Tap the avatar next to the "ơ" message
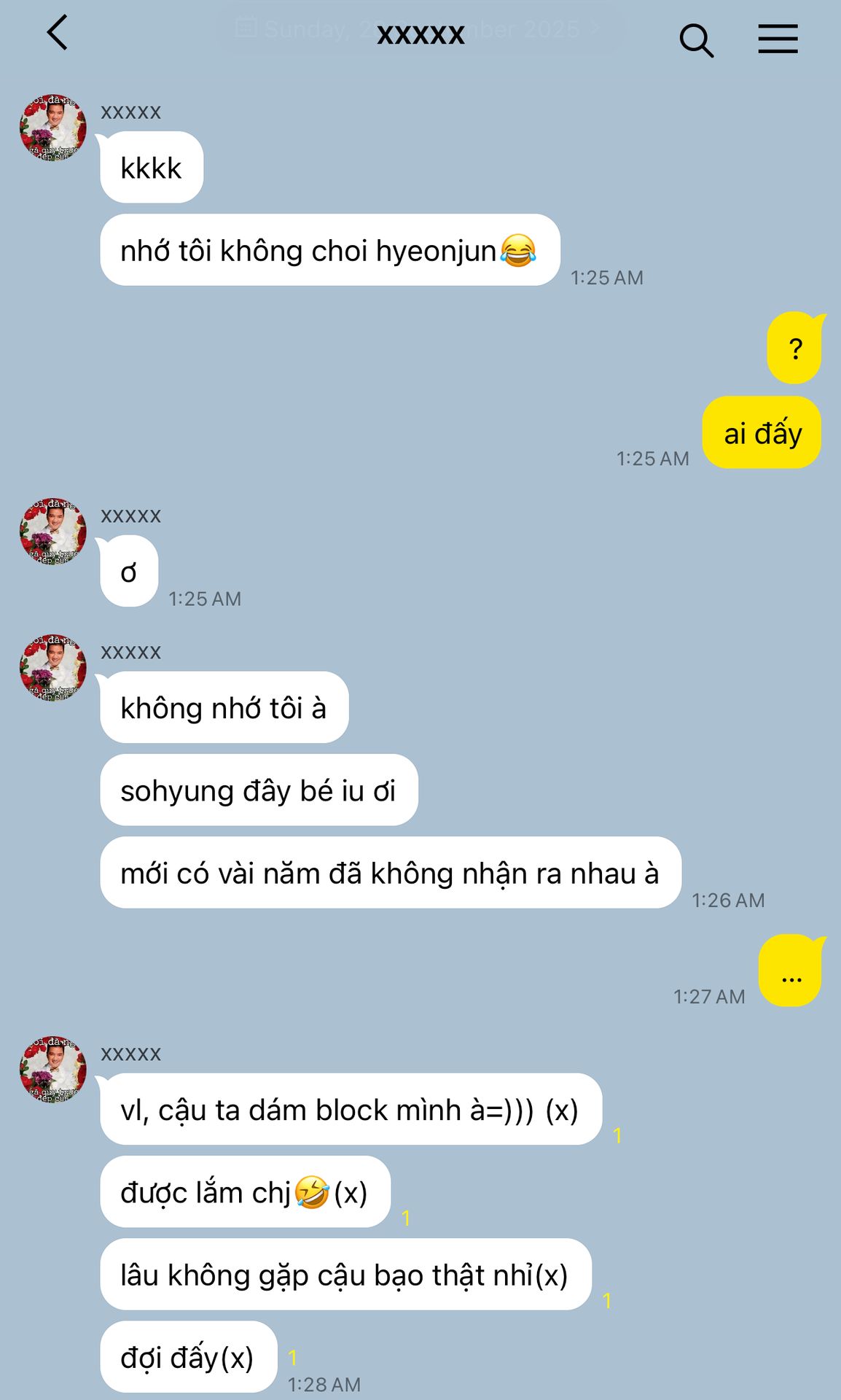The height and width of the screenshot is (1400, 841). 53,532
